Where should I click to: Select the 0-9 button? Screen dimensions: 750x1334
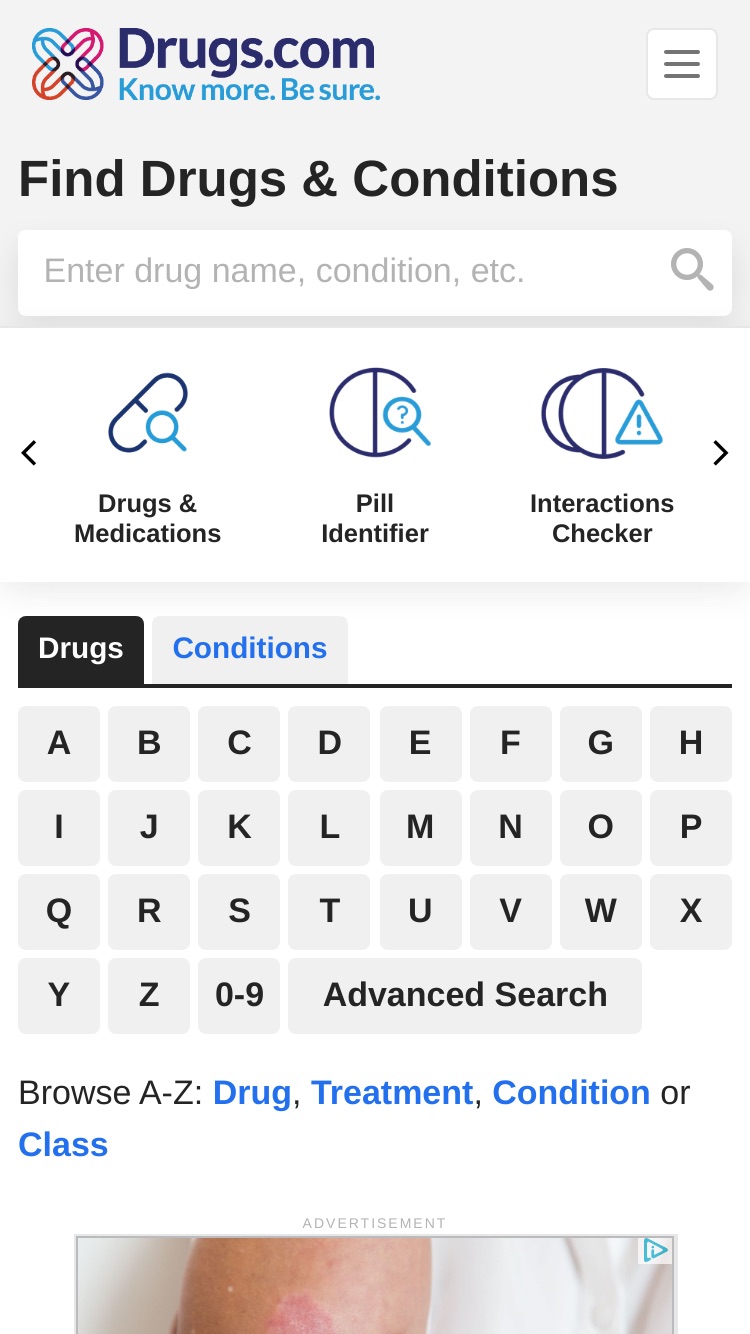coord(239,995)
